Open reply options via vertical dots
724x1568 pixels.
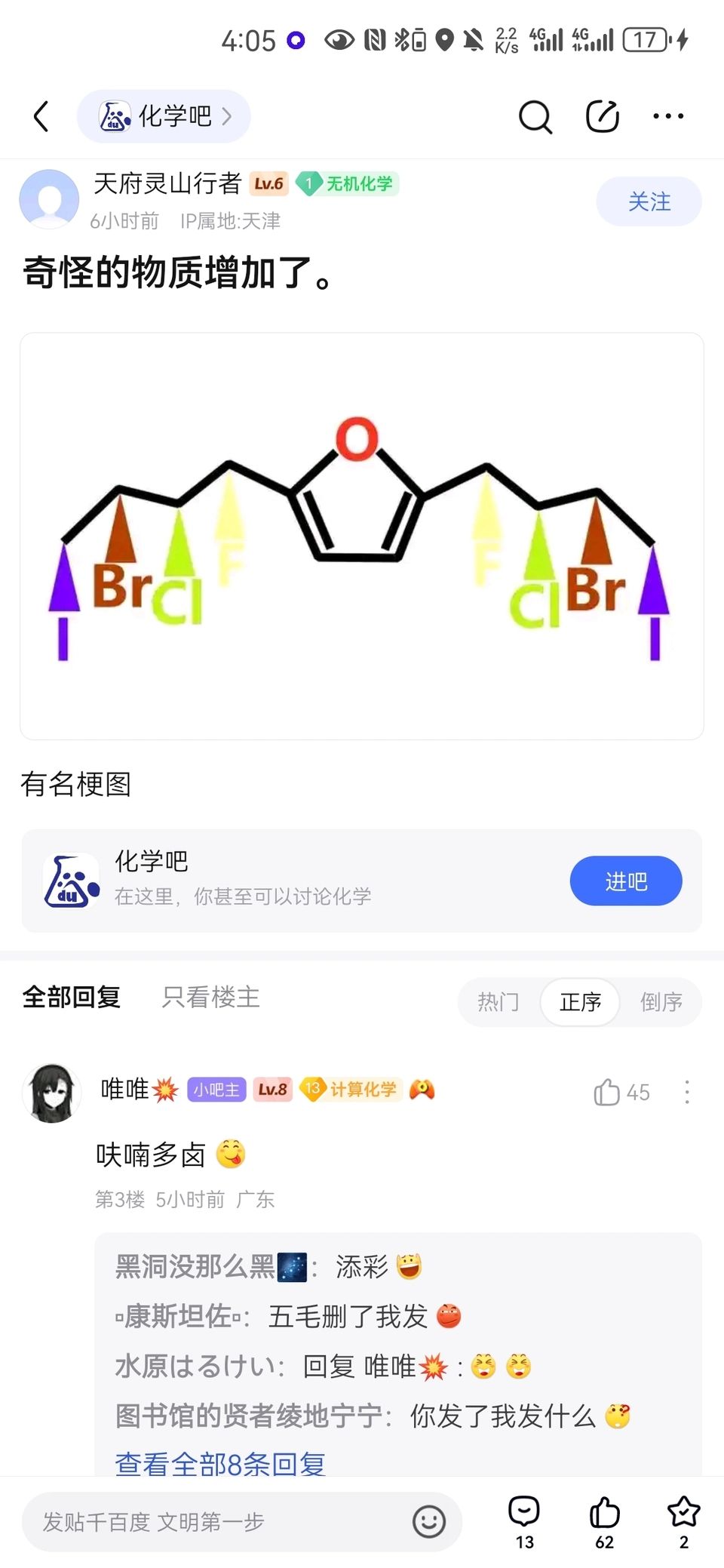[x=686, y=1092]
